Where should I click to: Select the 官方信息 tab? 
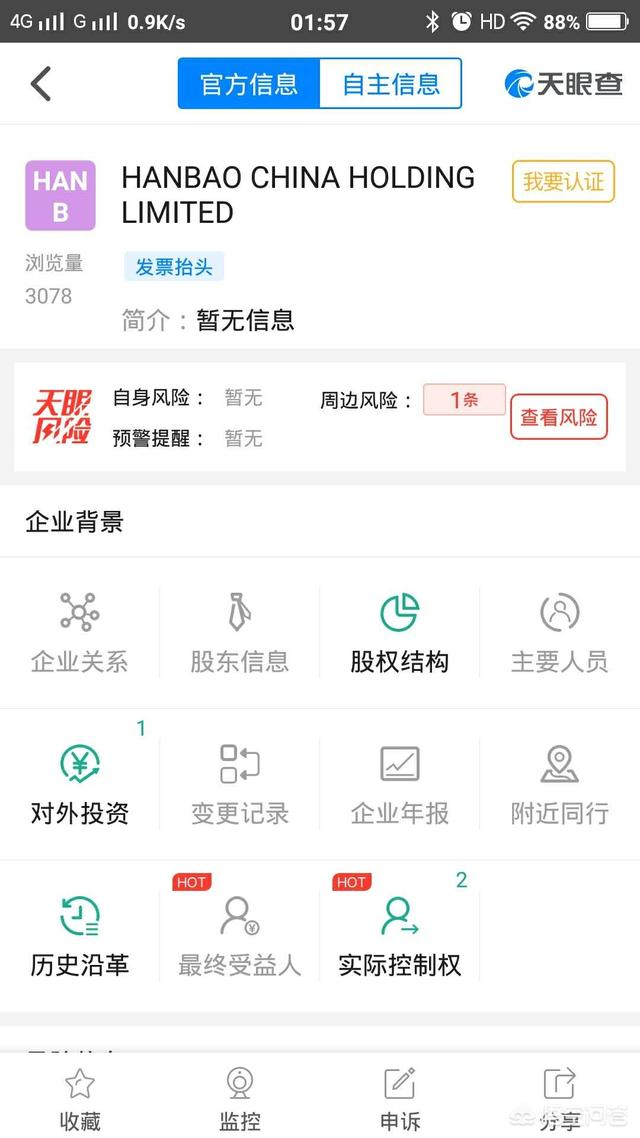[x=249, y=83]
